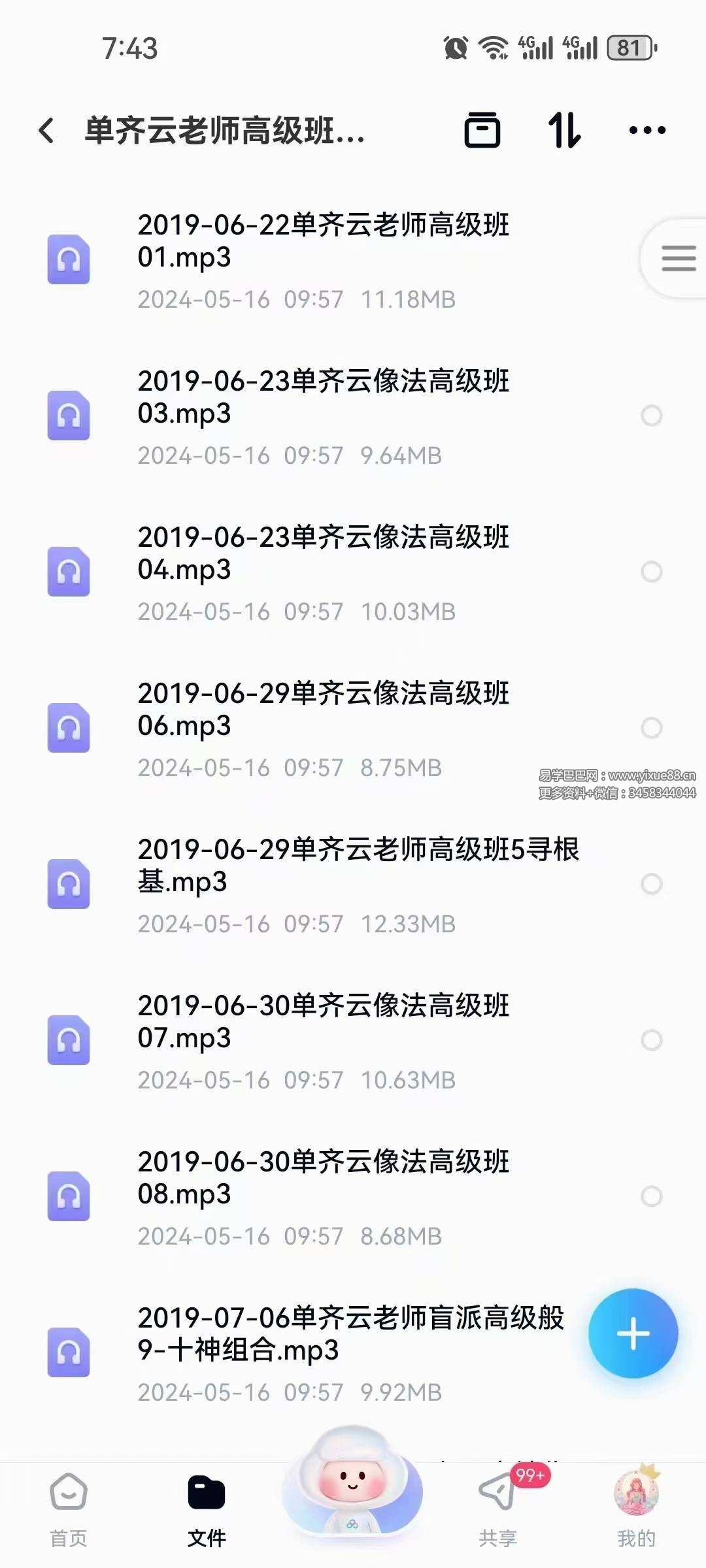Select the checkbox for 03.mp3
706x1568 pixels.
pyautogui.click(x=652, y=416)
